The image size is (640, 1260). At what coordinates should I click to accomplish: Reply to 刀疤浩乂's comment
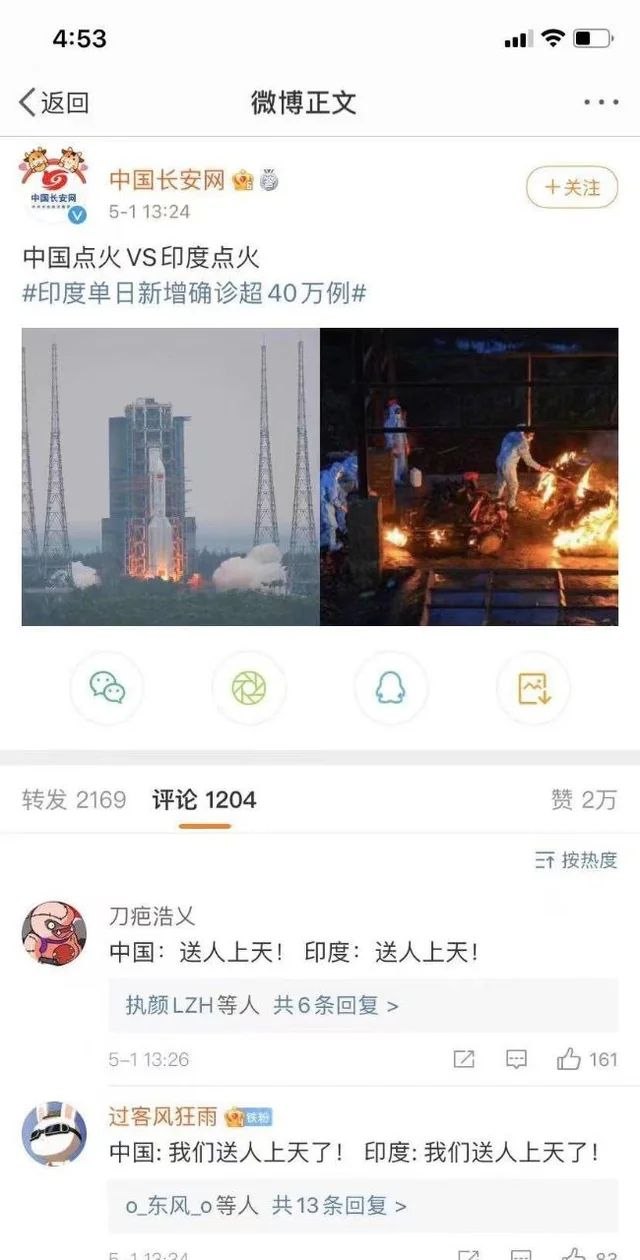point(516,1059)
